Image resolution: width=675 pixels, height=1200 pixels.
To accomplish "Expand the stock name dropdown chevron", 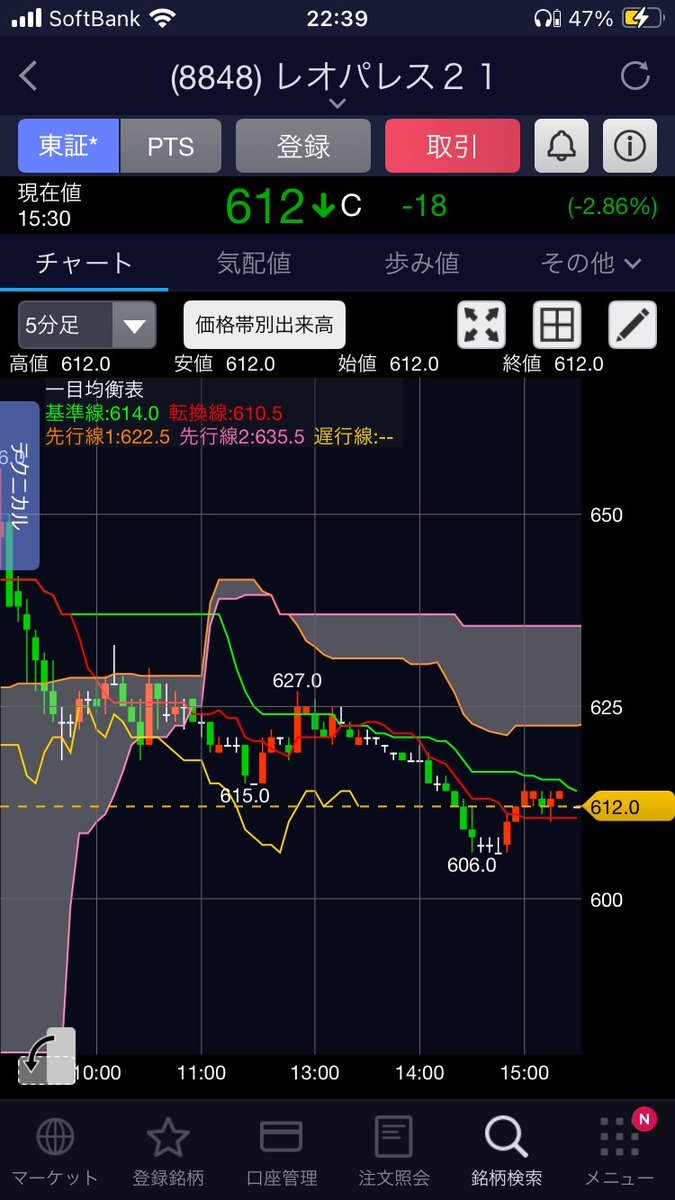I will (x=337, y=103).
